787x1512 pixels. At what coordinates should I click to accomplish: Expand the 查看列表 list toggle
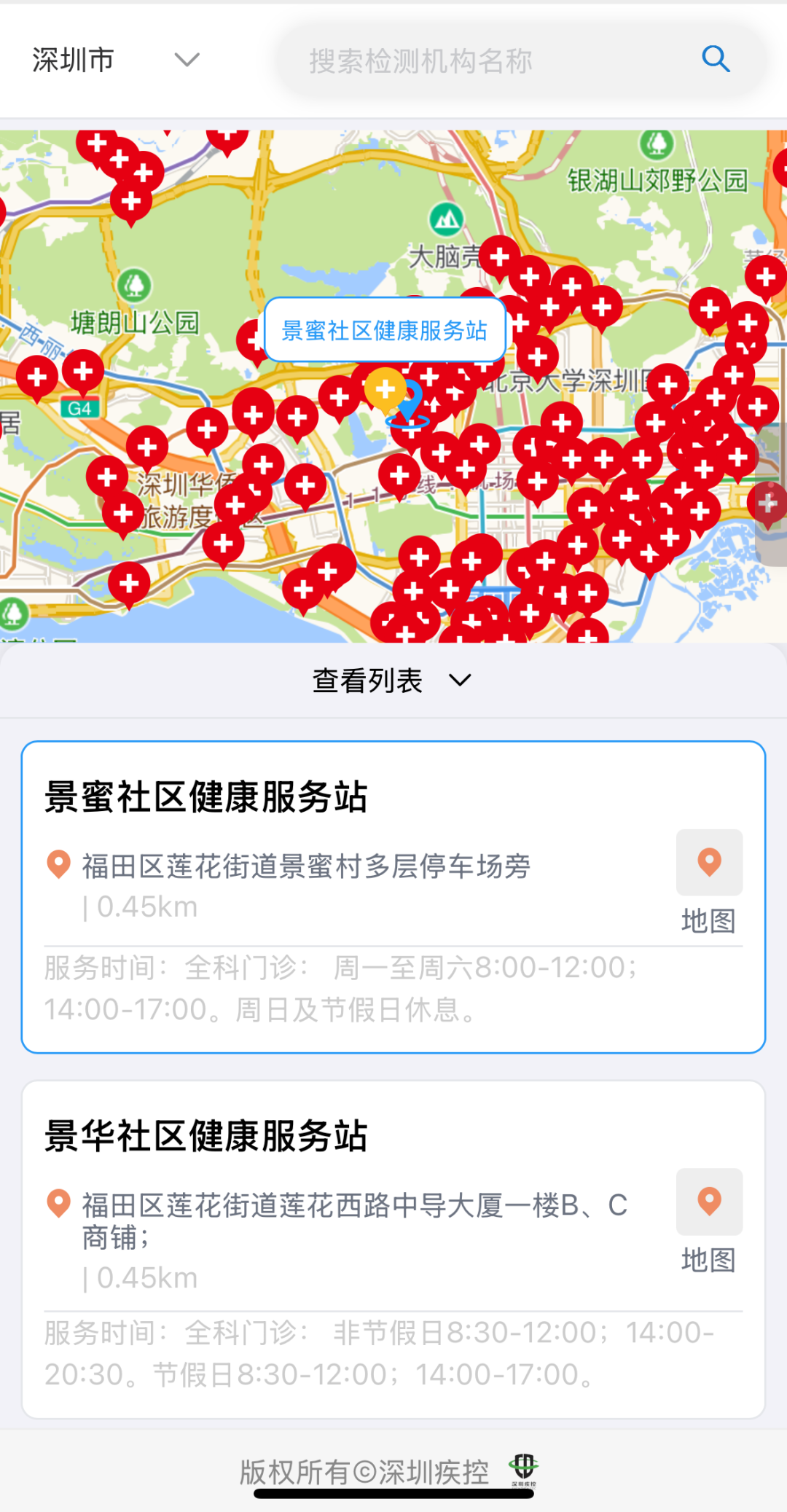393,681
